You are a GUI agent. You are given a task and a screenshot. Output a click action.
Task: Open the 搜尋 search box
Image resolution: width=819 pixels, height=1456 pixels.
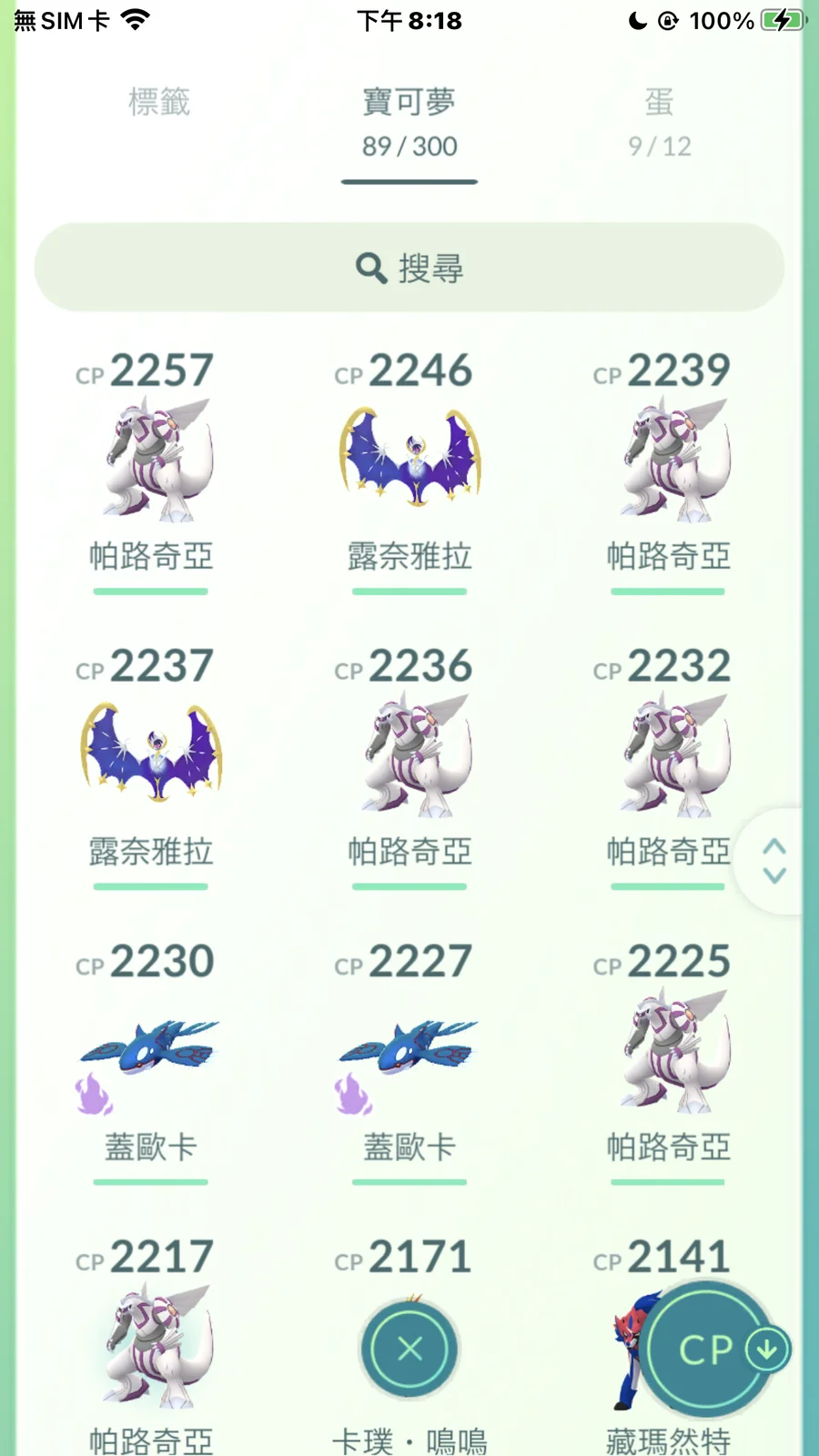click(x=409, y=268)
